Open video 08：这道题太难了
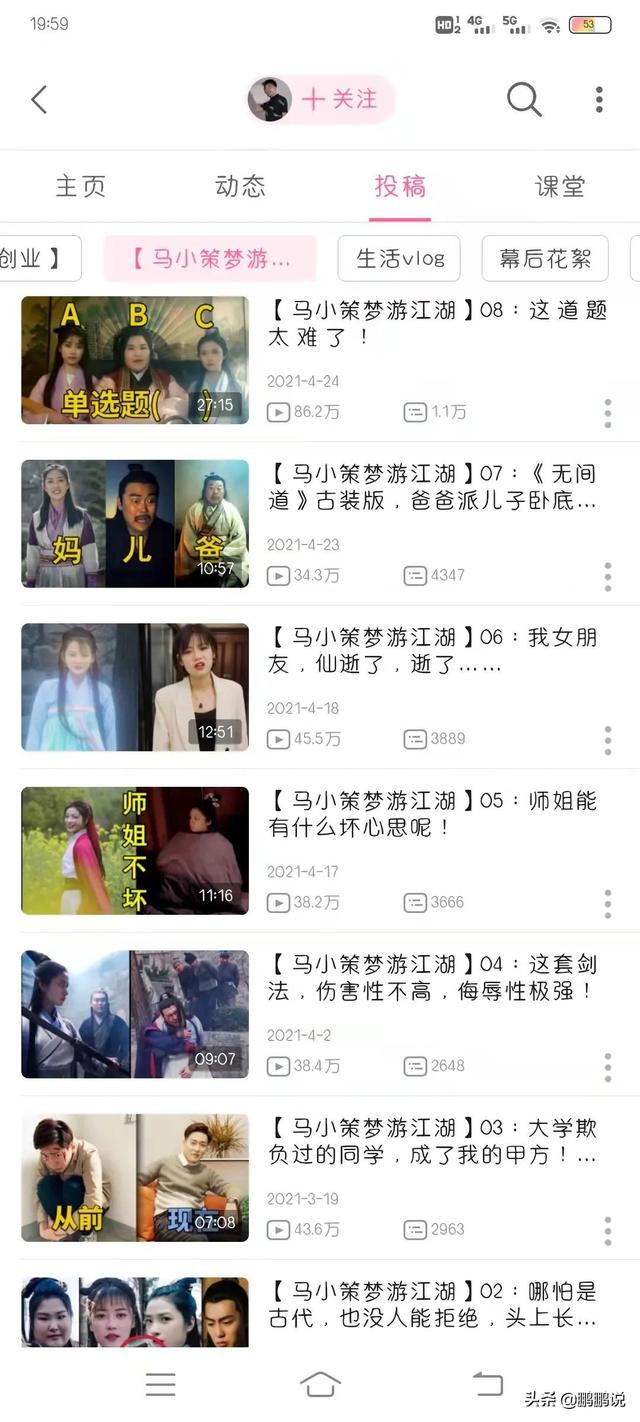 pos(135,360)
